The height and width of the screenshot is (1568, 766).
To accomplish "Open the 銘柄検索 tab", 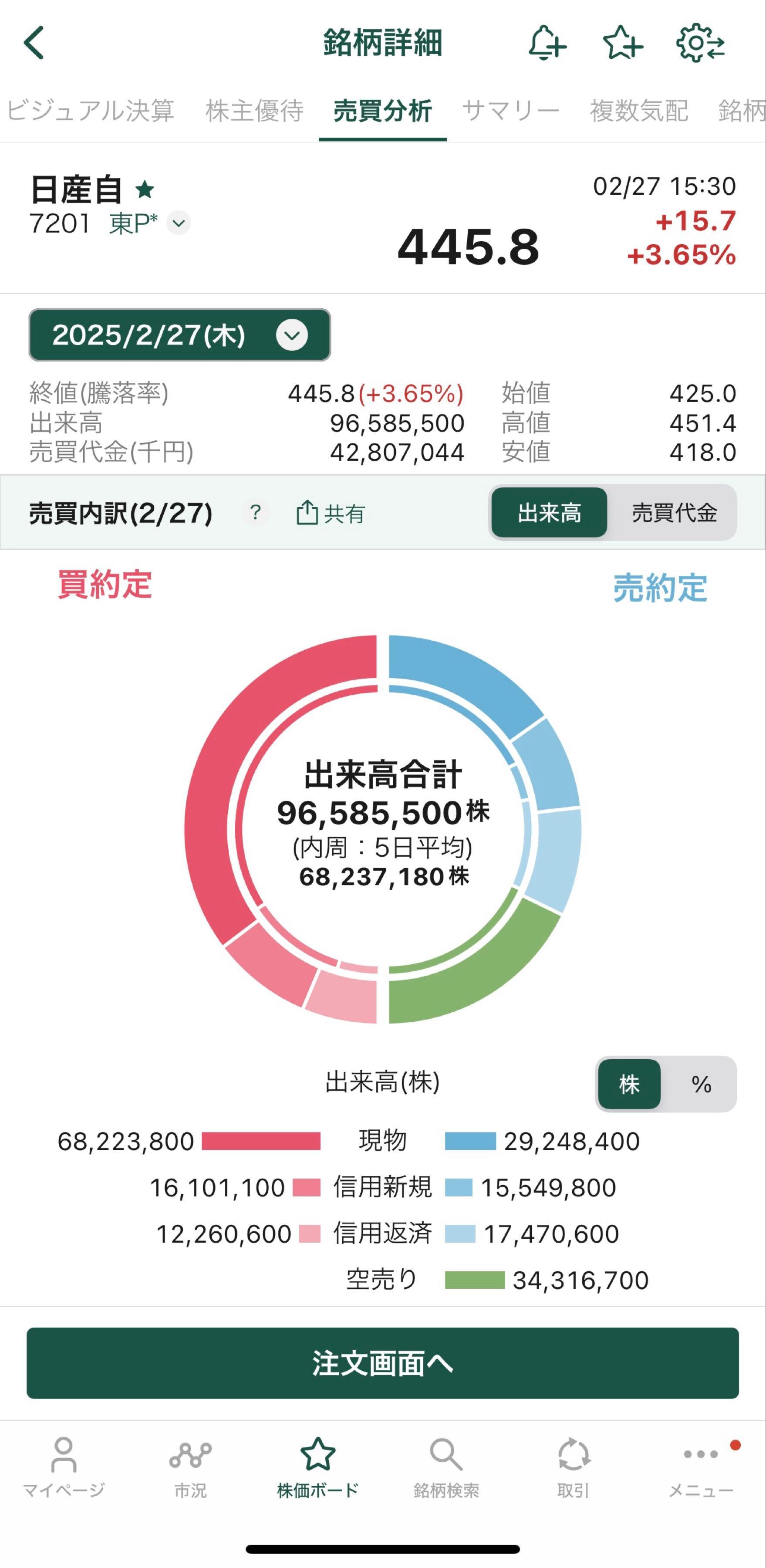I will point(446,1467).
